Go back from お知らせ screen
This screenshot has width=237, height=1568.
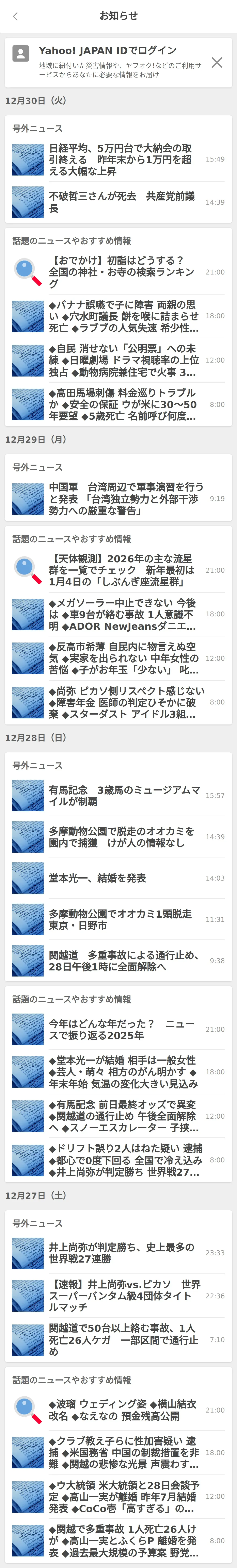15,16
